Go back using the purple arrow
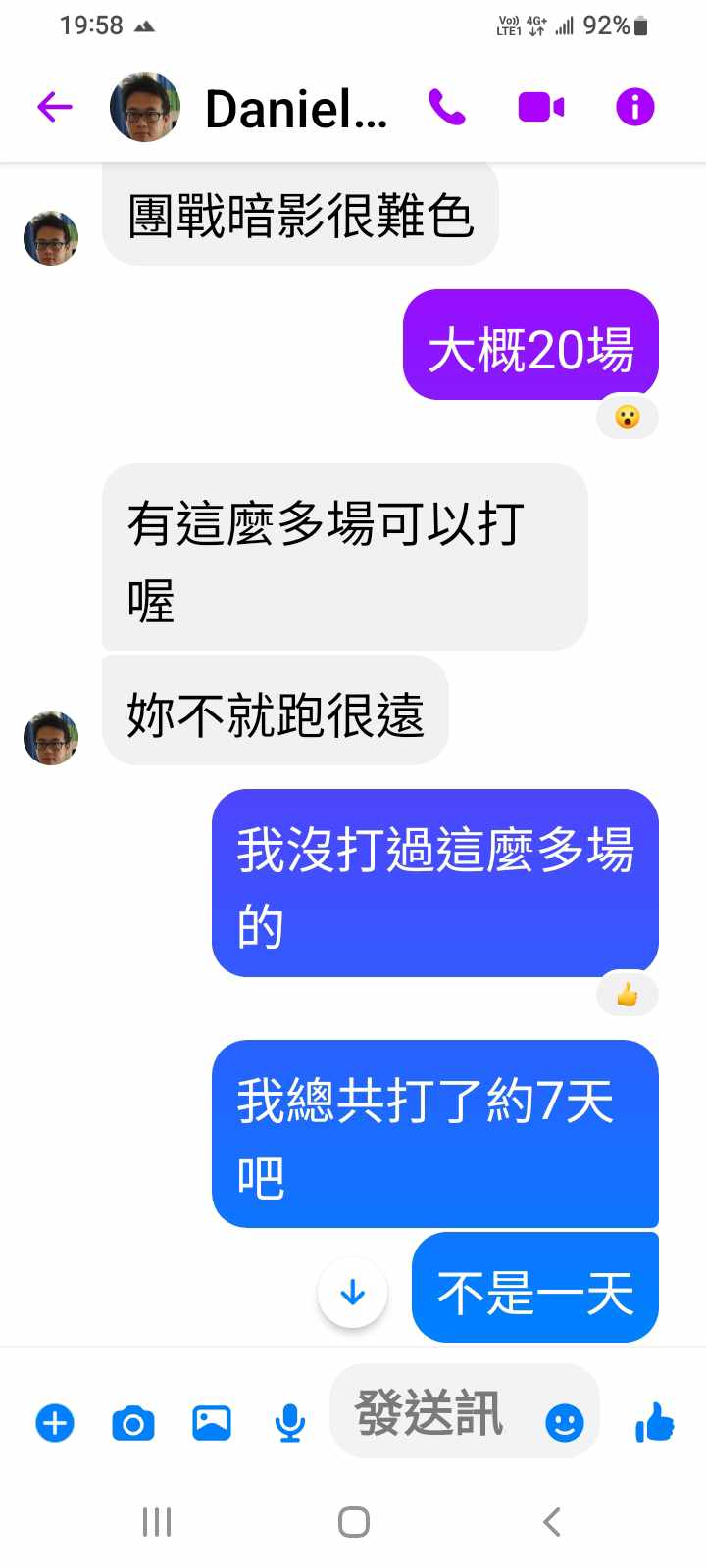The width and height of the screenshot is (706, 1568). 55,107
